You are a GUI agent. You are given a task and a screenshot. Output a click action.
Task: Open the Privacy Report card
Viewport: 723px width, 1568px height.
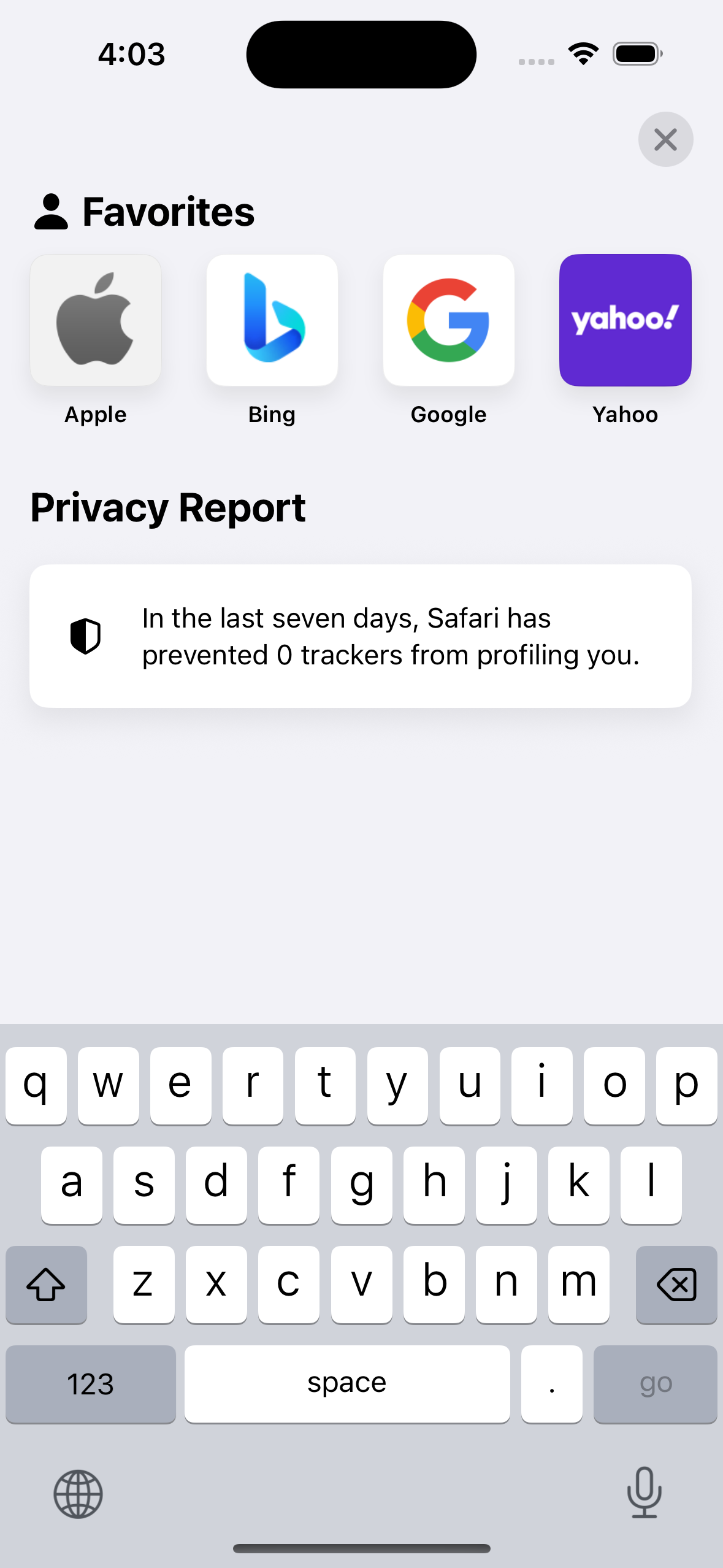tap(361, 636)
